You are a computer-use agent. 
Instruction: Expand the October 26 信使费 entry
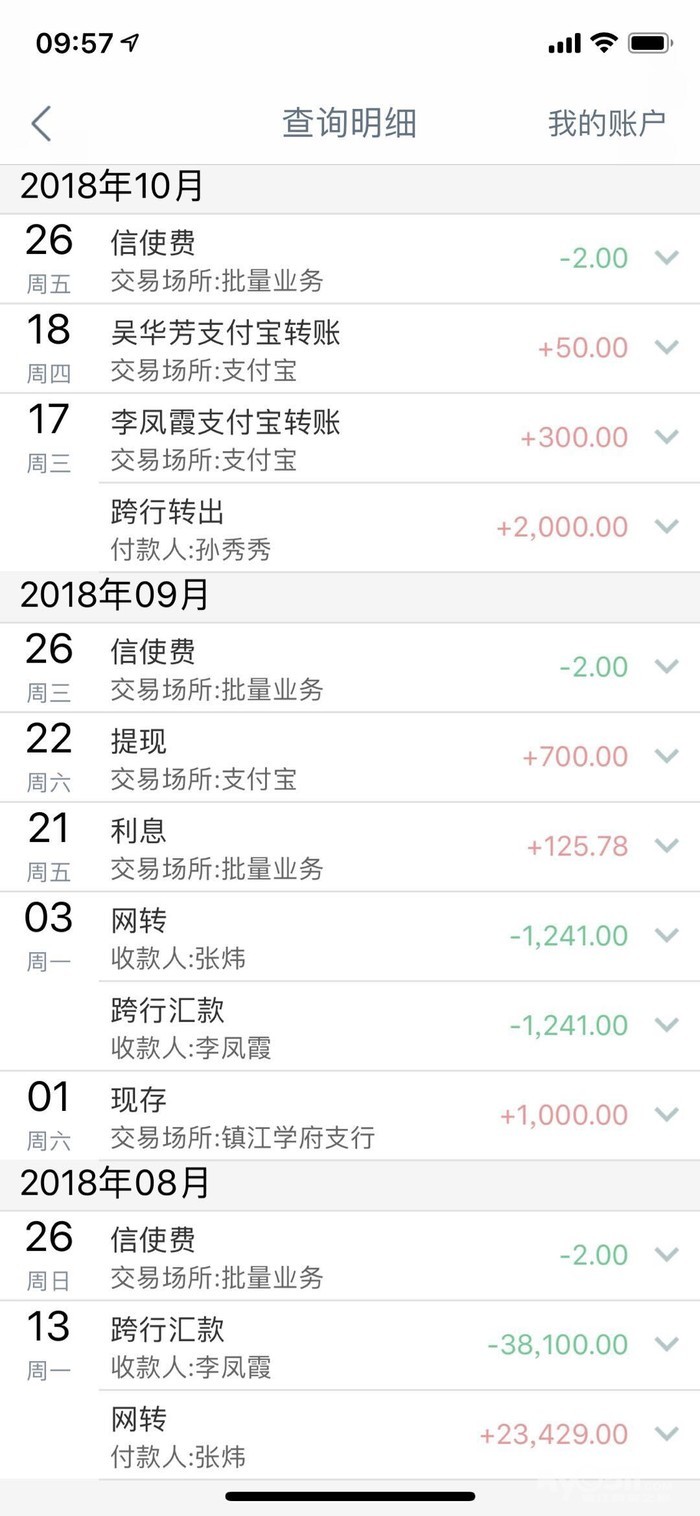(x=666, y=258)
